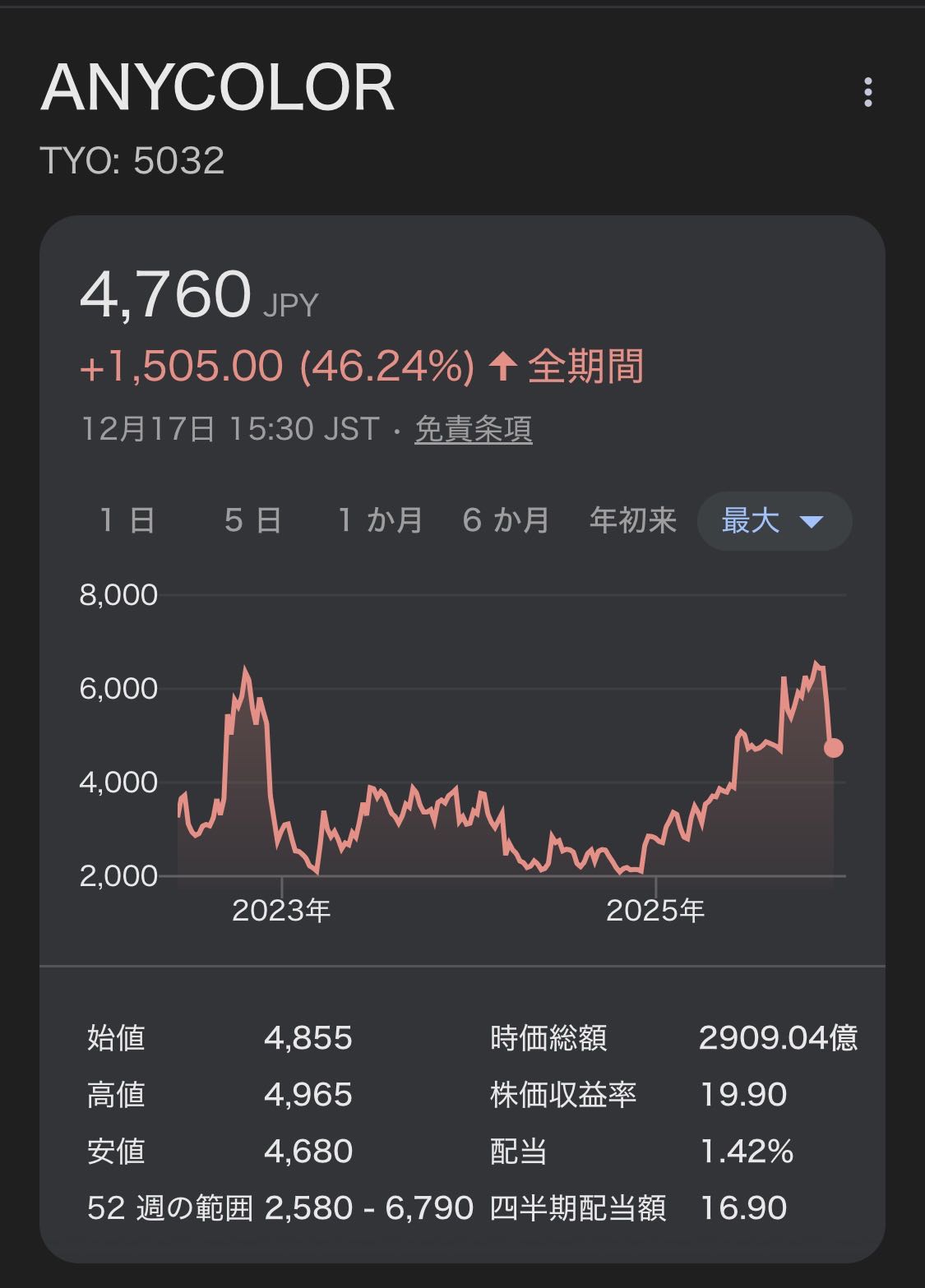Switch to the 6 か月 range
Viewport: 925px width, 1288px height.
point(506,520)
